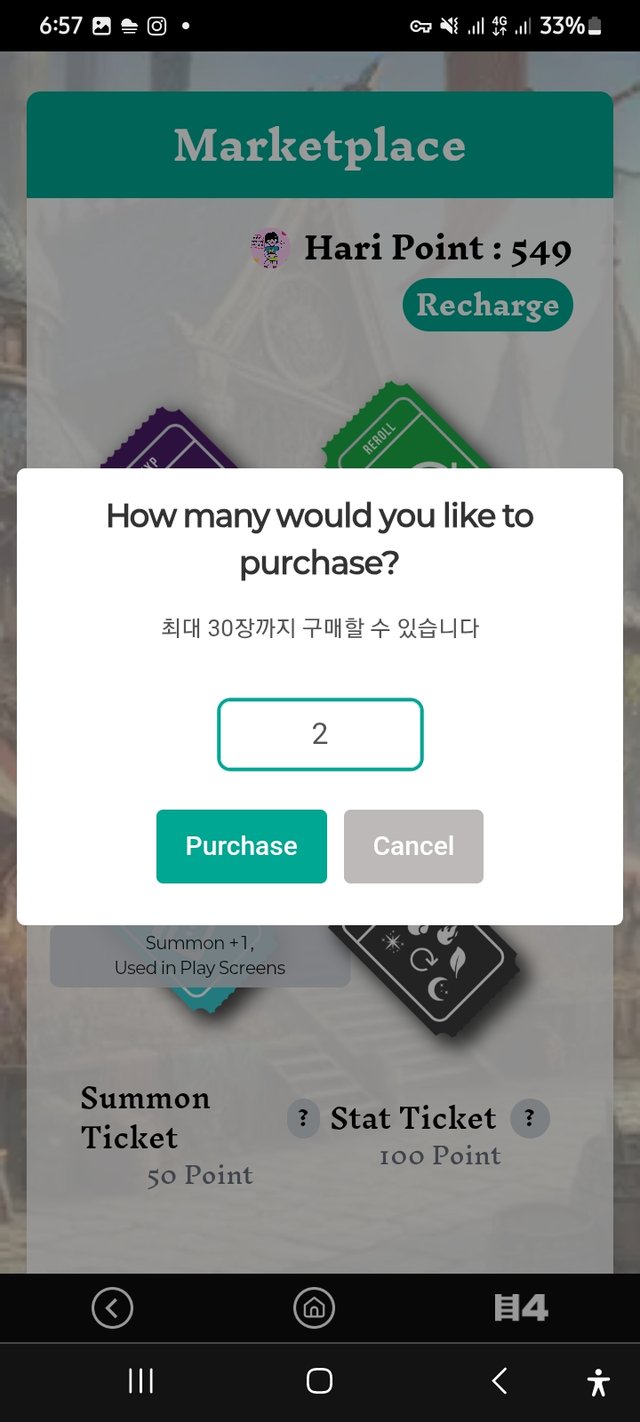Open recent apps in system navigation
Image resolution: width=640 pixels, height=1422 pixels.
141,1381
